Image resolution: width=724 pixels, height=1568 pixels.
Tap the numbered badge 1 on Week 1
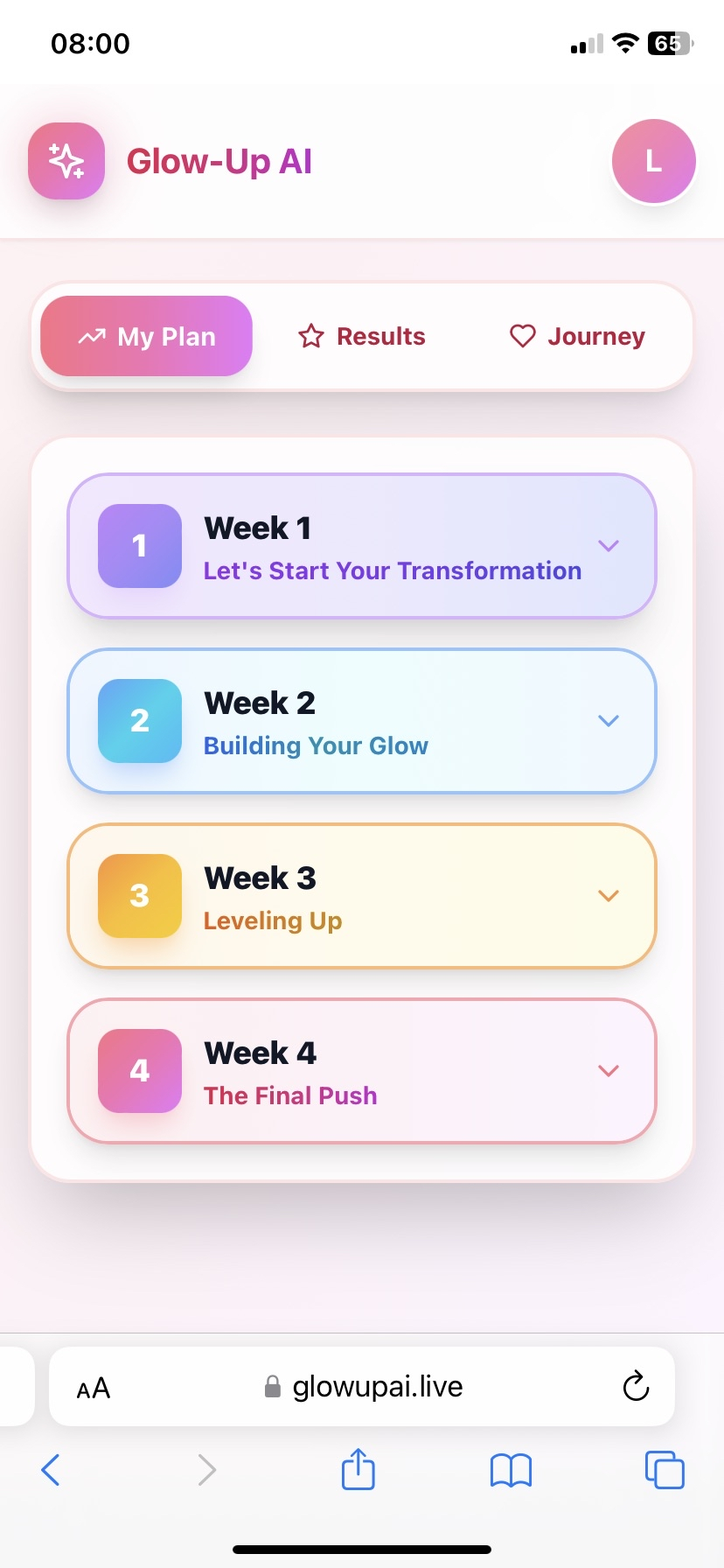pyautogui.click(x=139, y=545)
